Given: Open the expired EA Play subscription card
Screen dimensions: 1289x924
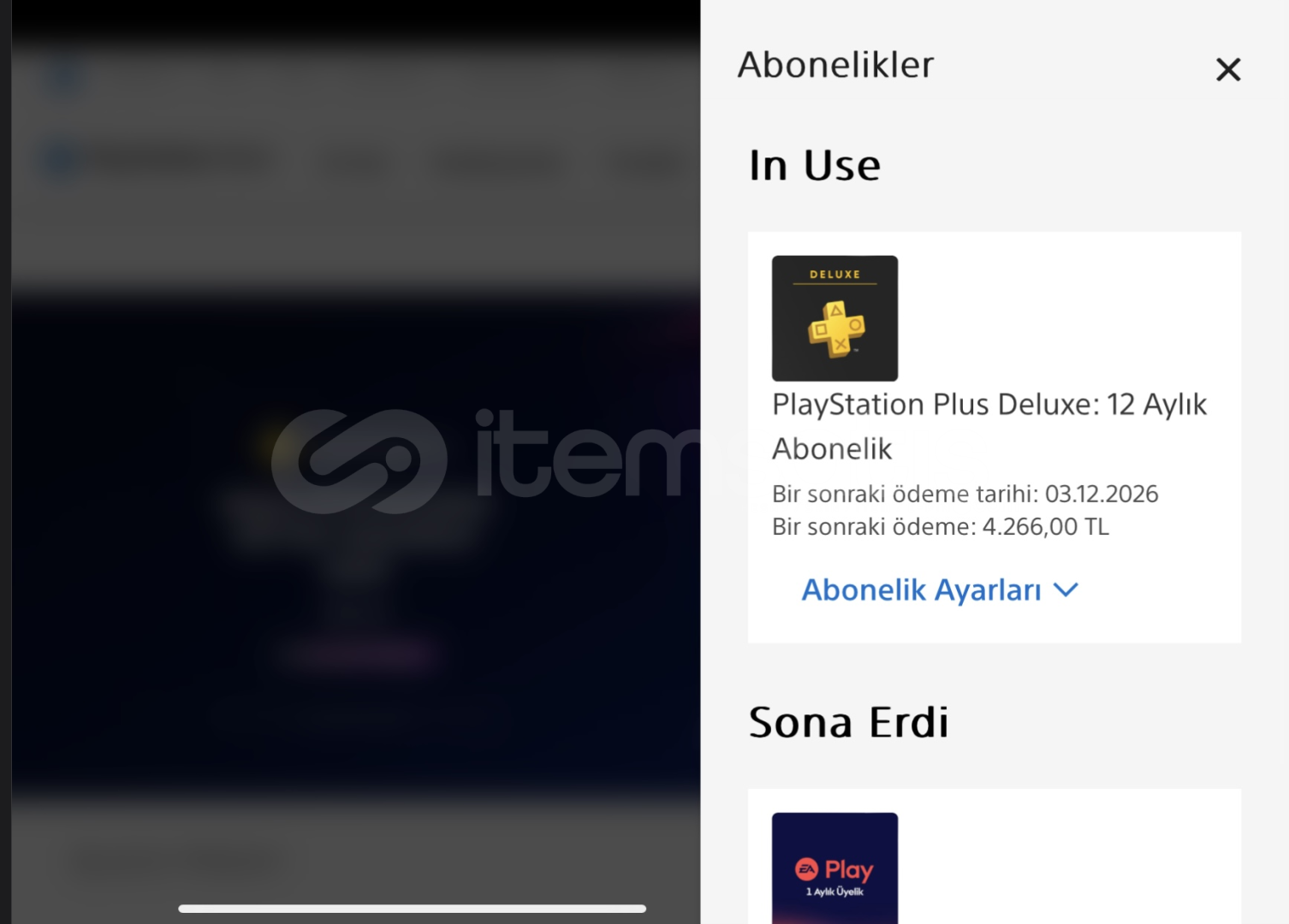Looking at the screenshot, I should 835,868.
